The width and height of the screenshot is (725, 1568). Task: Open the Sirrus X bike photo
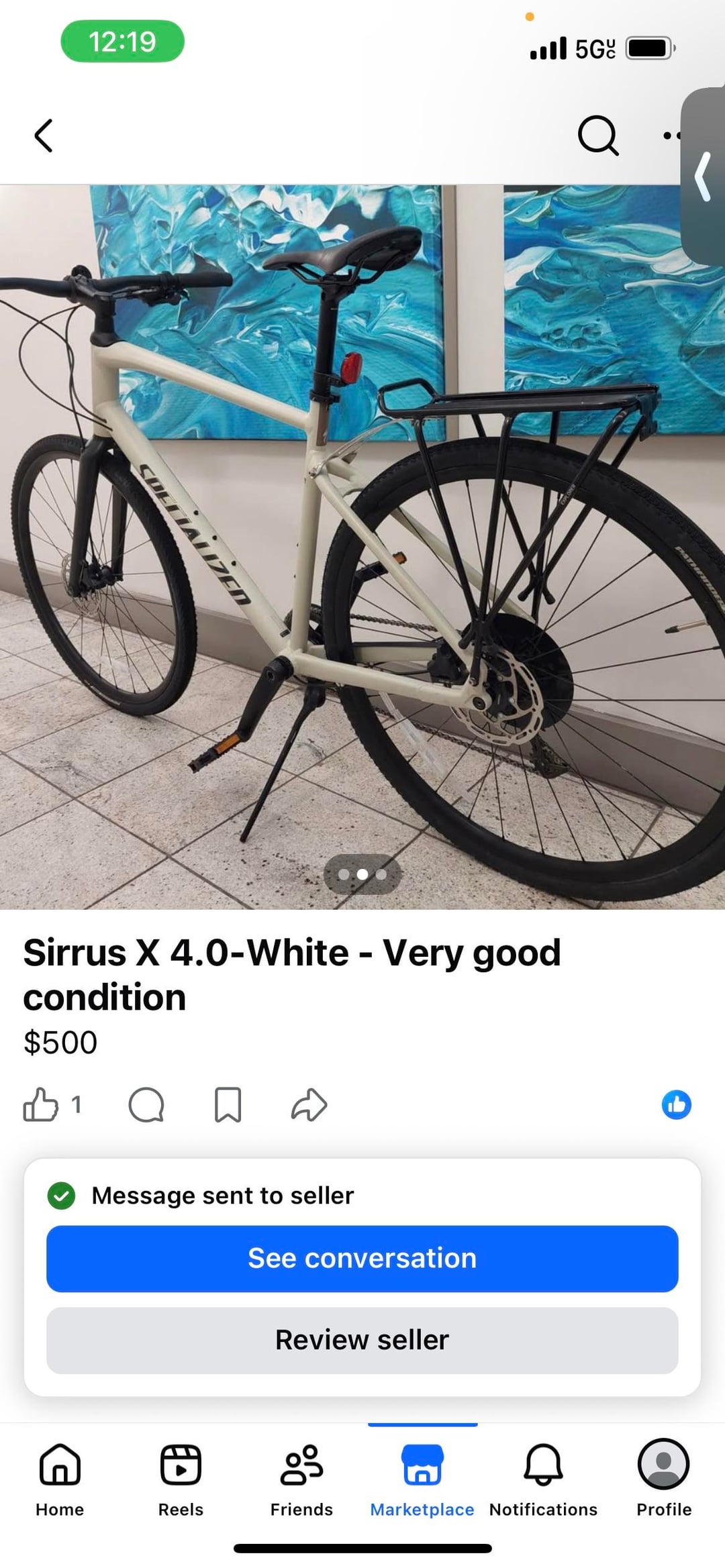click(362, 546)
